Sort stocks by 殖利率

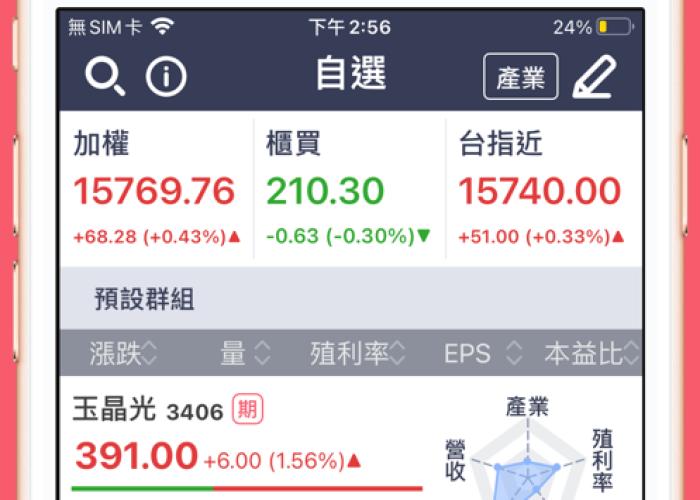(x=358, y=353)
